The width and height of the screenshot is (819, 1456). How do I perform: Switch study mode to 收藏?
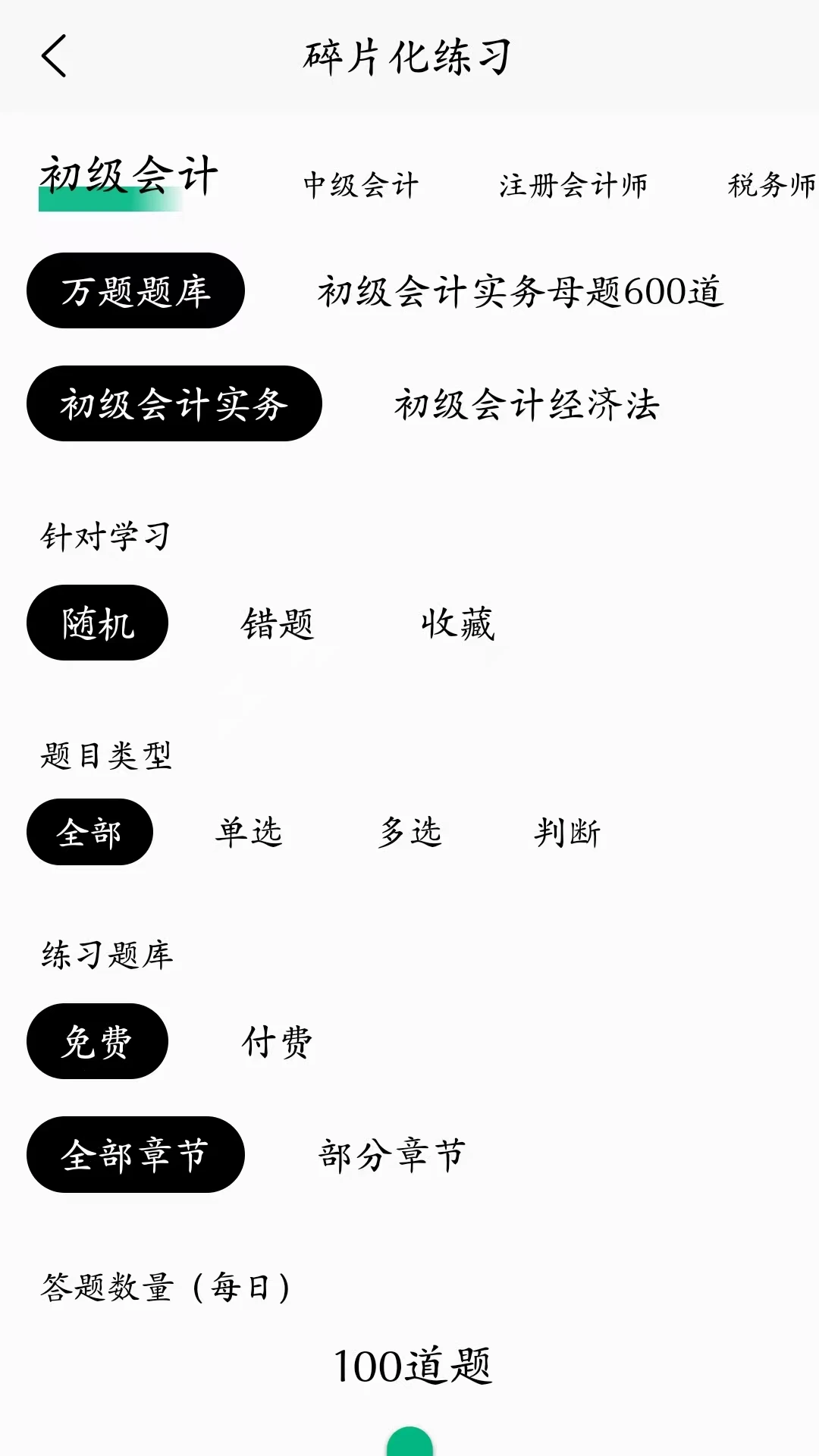pyautogui.click(x=458, y=623)
